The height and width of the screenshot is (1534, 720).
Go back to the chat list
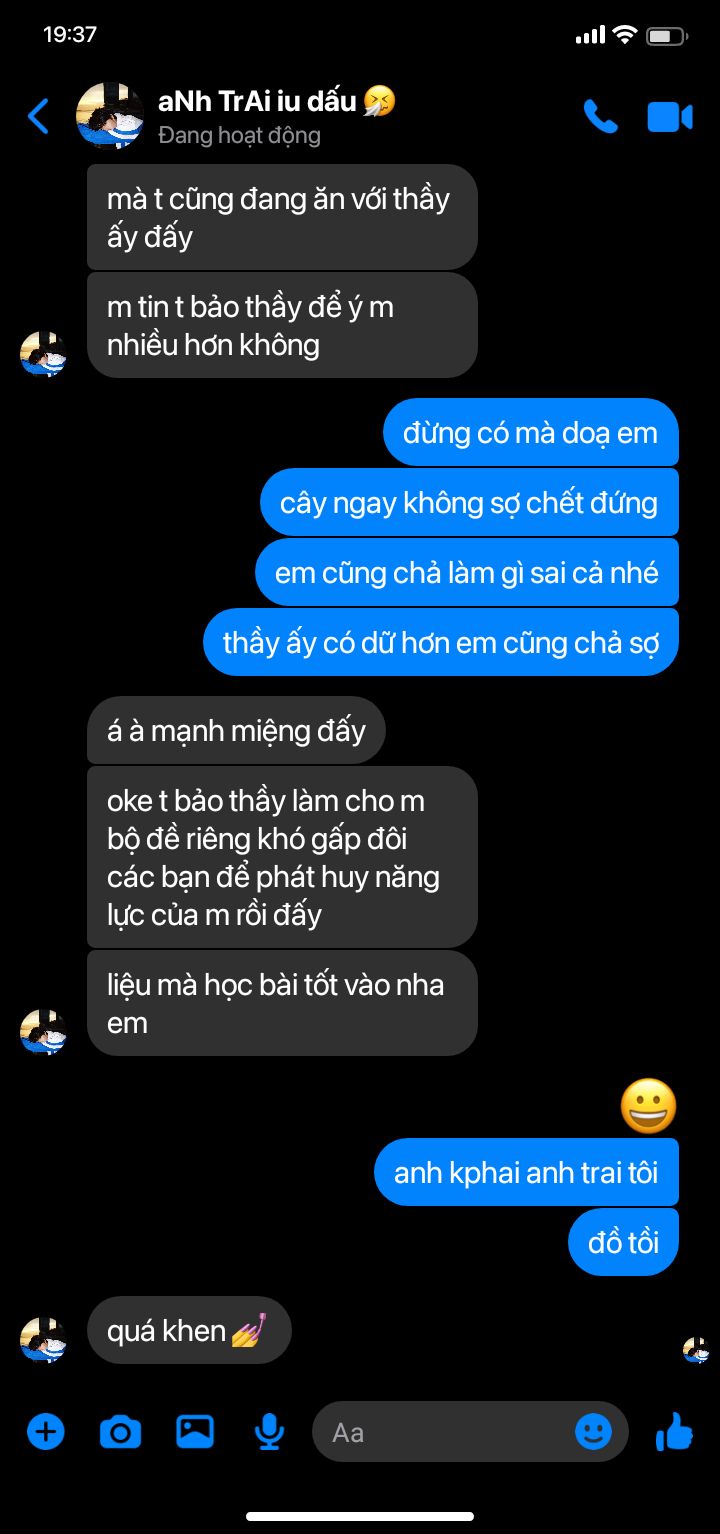(38, 117)
